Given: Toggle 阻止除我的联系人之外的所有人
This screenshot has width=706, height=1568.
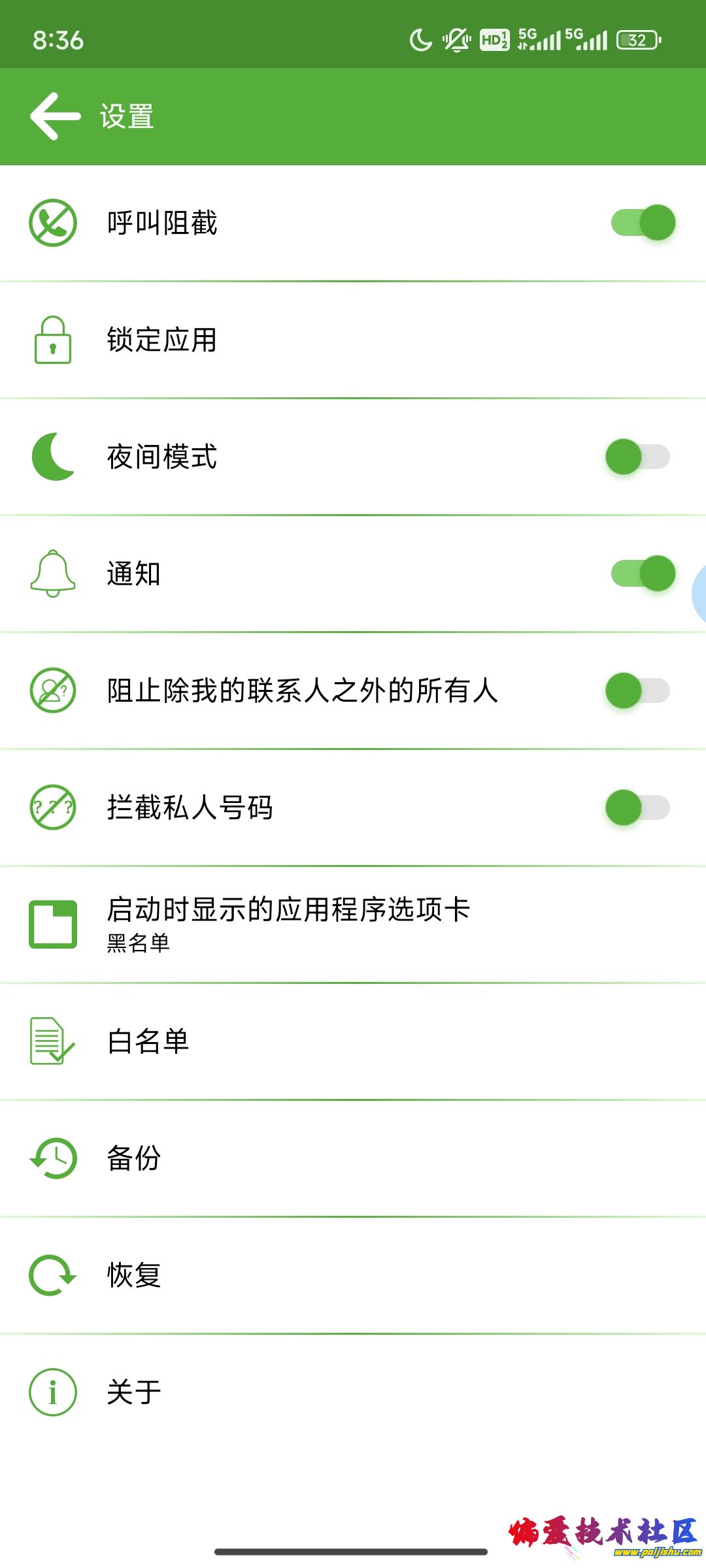Looking at the screenshot, I should [x=637, y=691].
